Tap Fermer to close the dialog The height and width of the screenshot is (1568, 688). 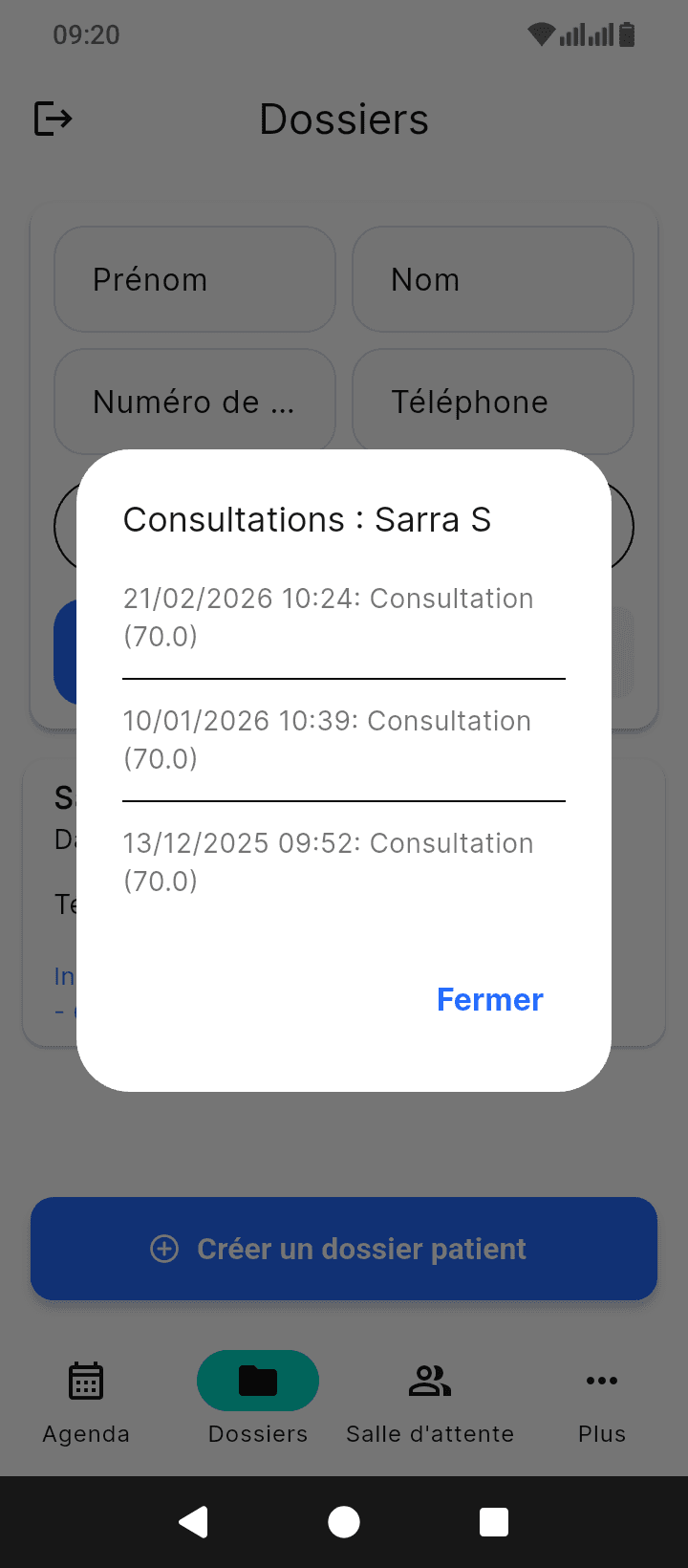[x=489, y=999]
